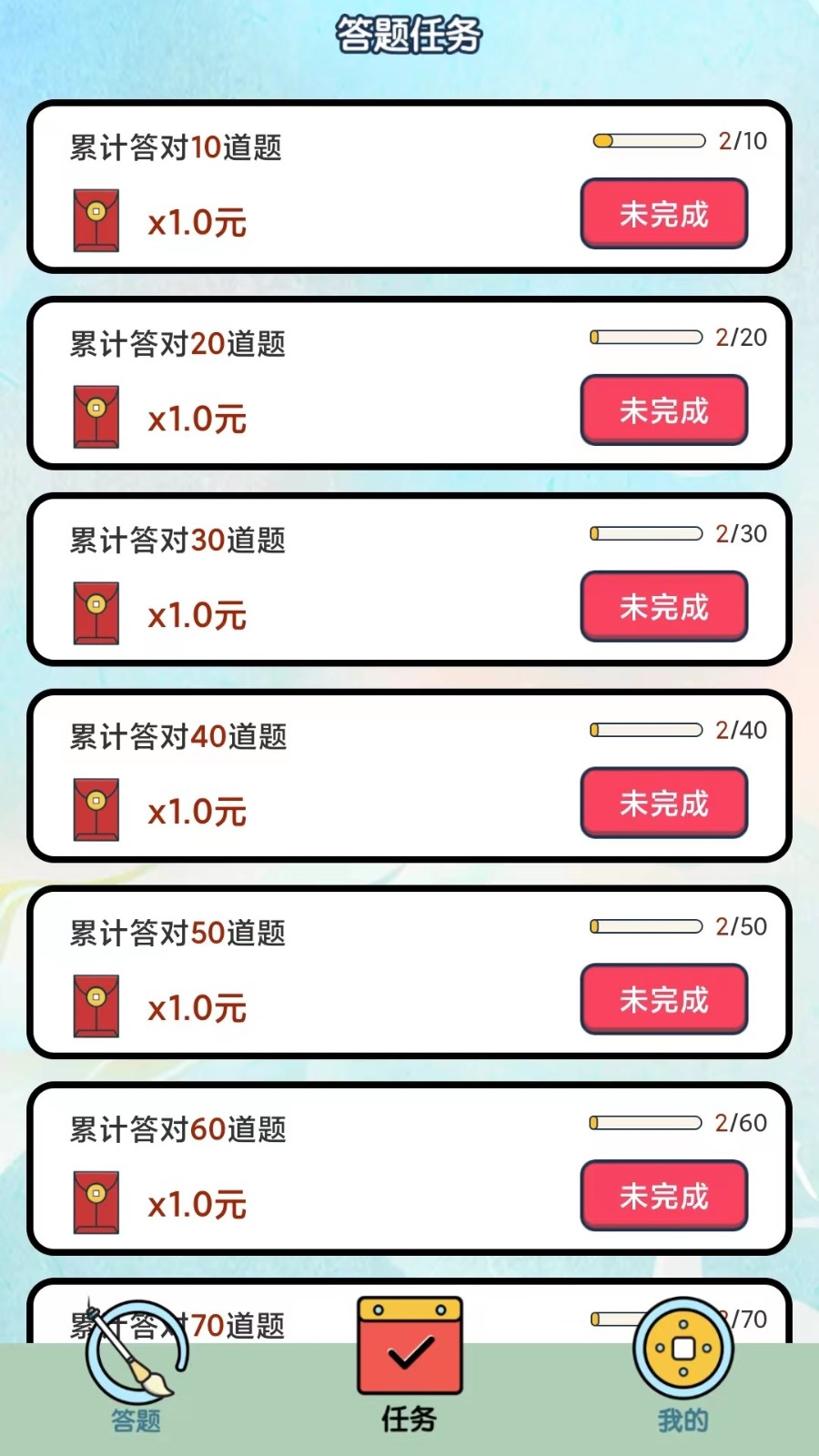Click the red envelope icon for 20-question task

(x=96, y=414)
